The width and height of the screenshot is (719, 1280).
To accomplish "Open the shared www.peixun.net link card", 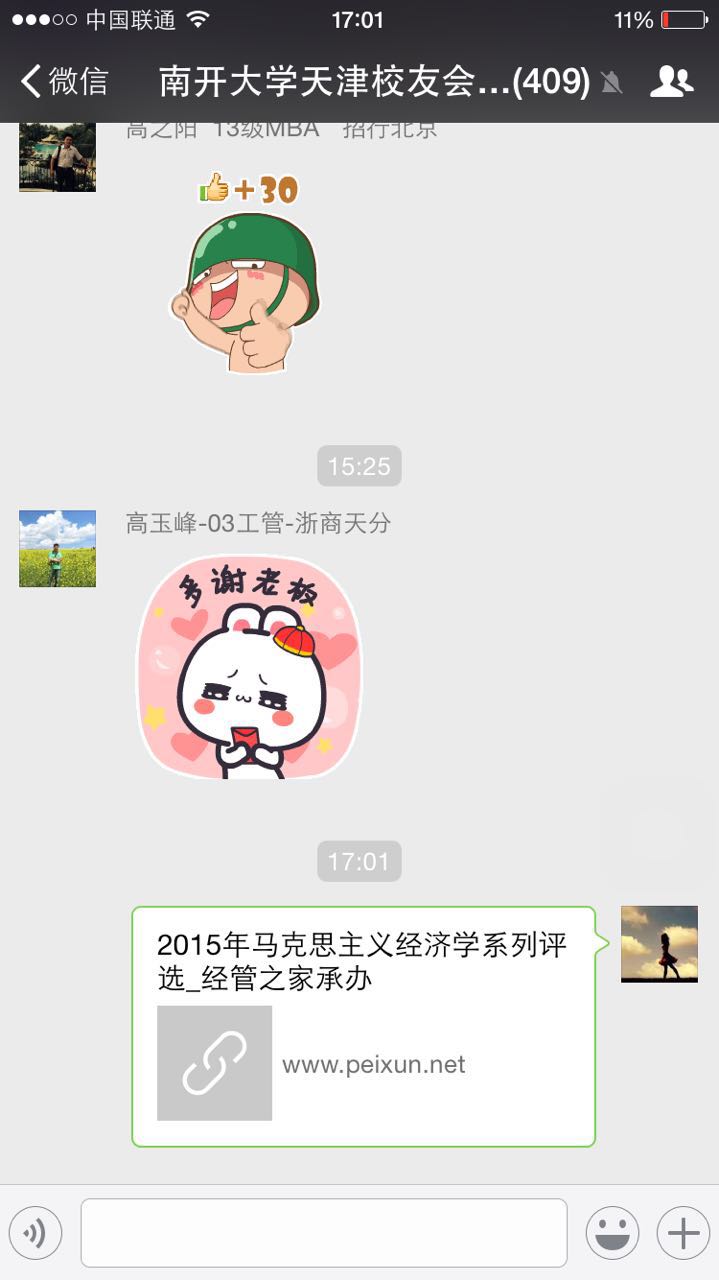I will click(x=363, y=1026).
